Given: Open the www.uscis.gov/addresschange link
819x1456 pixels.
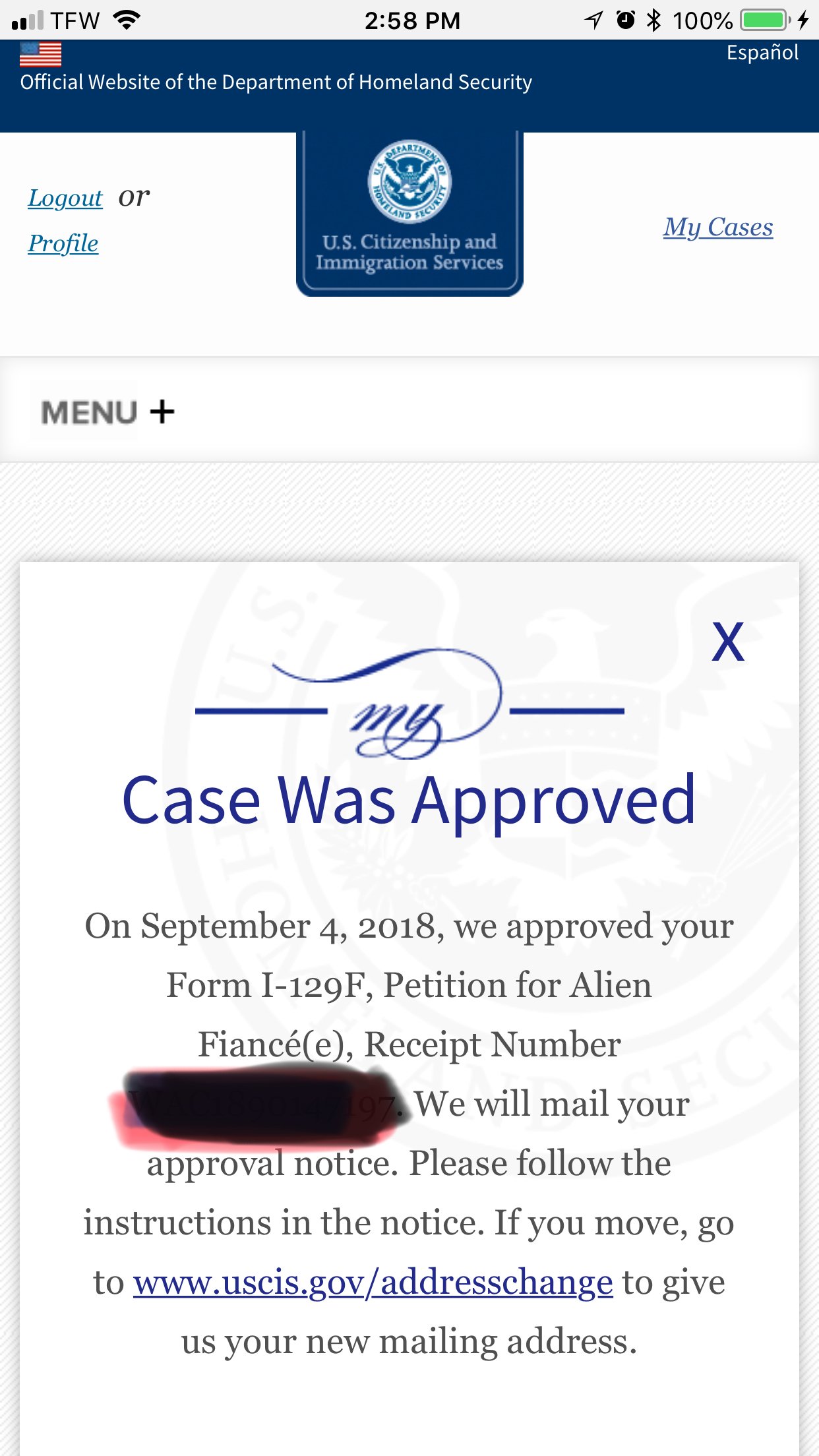Looking at the screenshot, I should [x=373, y=1283].
